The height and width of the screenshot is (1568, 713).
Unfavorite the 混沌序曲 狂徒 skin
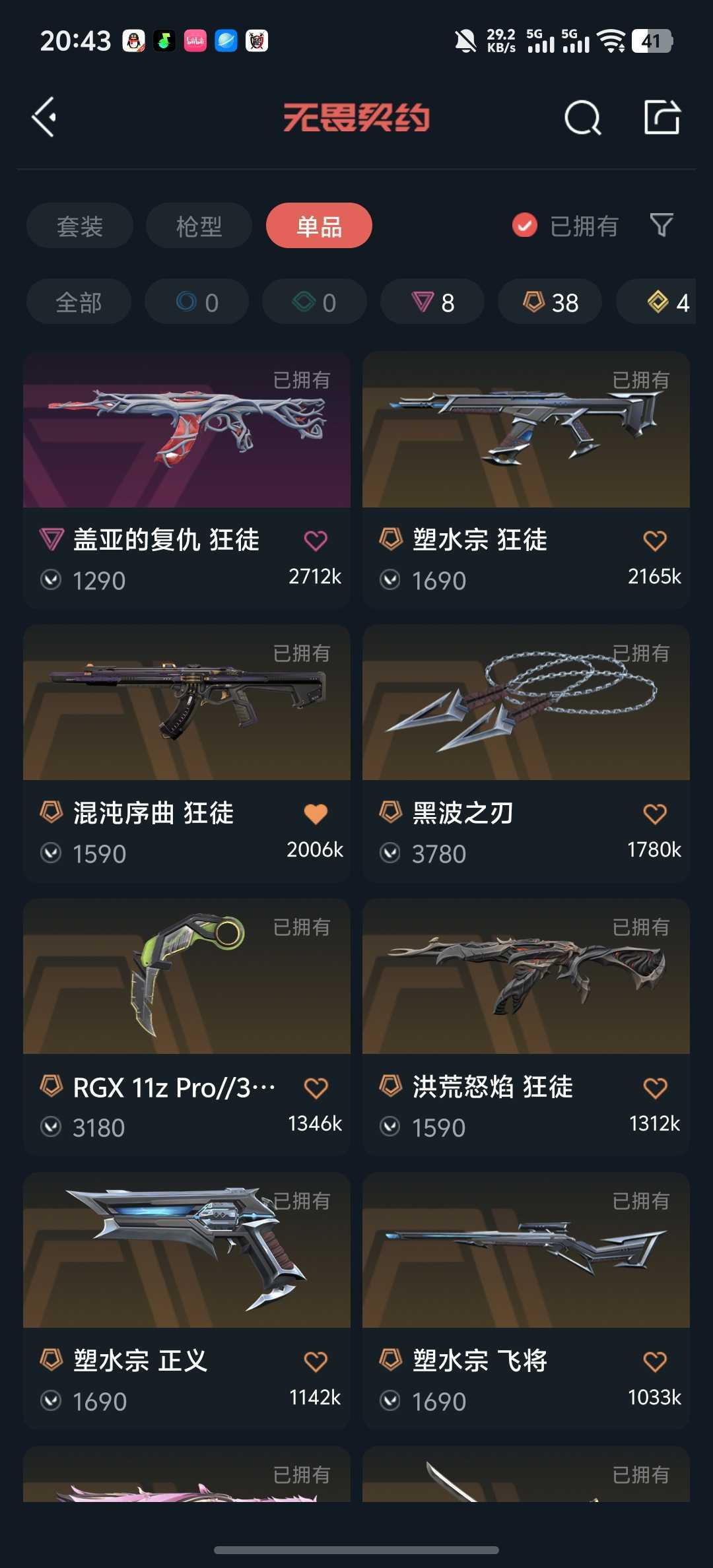[316, 814]
